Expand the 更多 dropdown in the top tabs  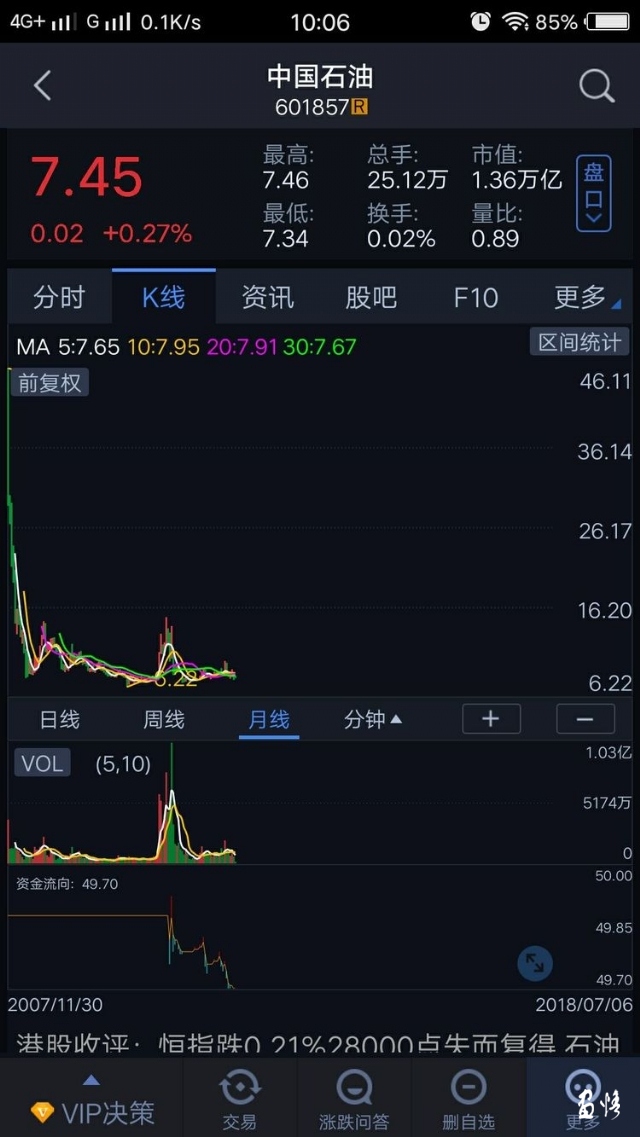pos(586,297)
